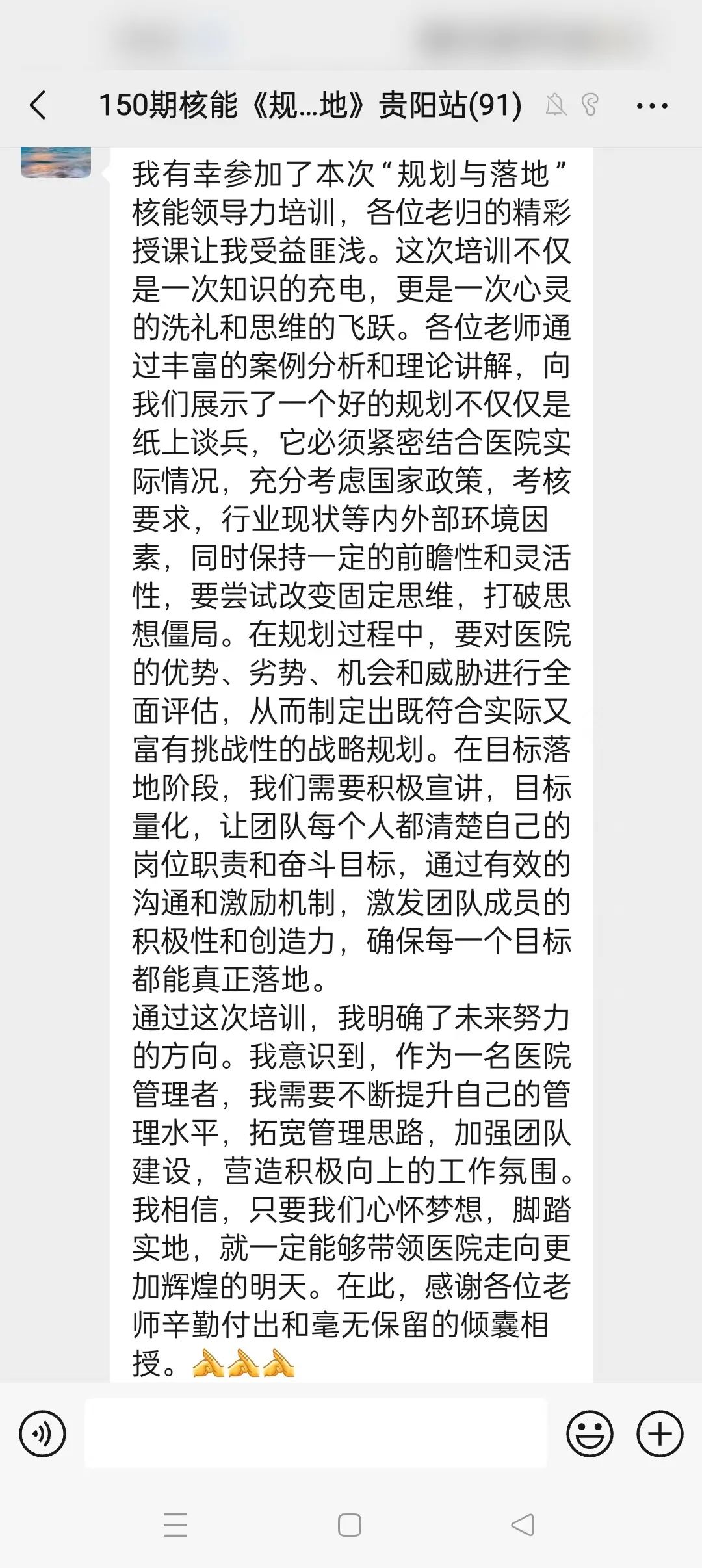Open recent apps from navigation bar
Image resolution: width=702 pixels, height=1568 pixels.
coord(175,1525)
